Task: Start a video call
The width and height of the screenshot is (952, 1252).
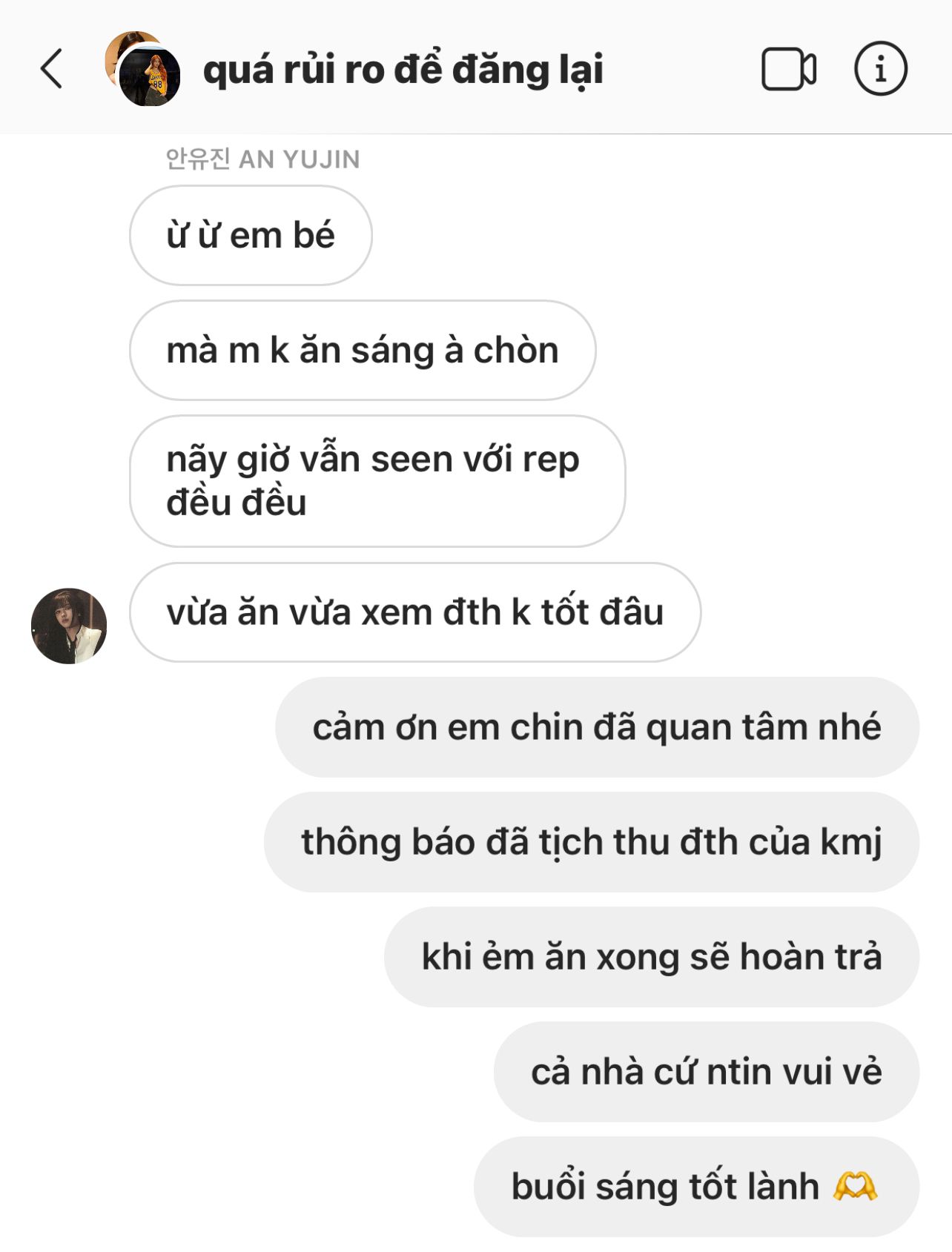Action: [x=788, y=69]
